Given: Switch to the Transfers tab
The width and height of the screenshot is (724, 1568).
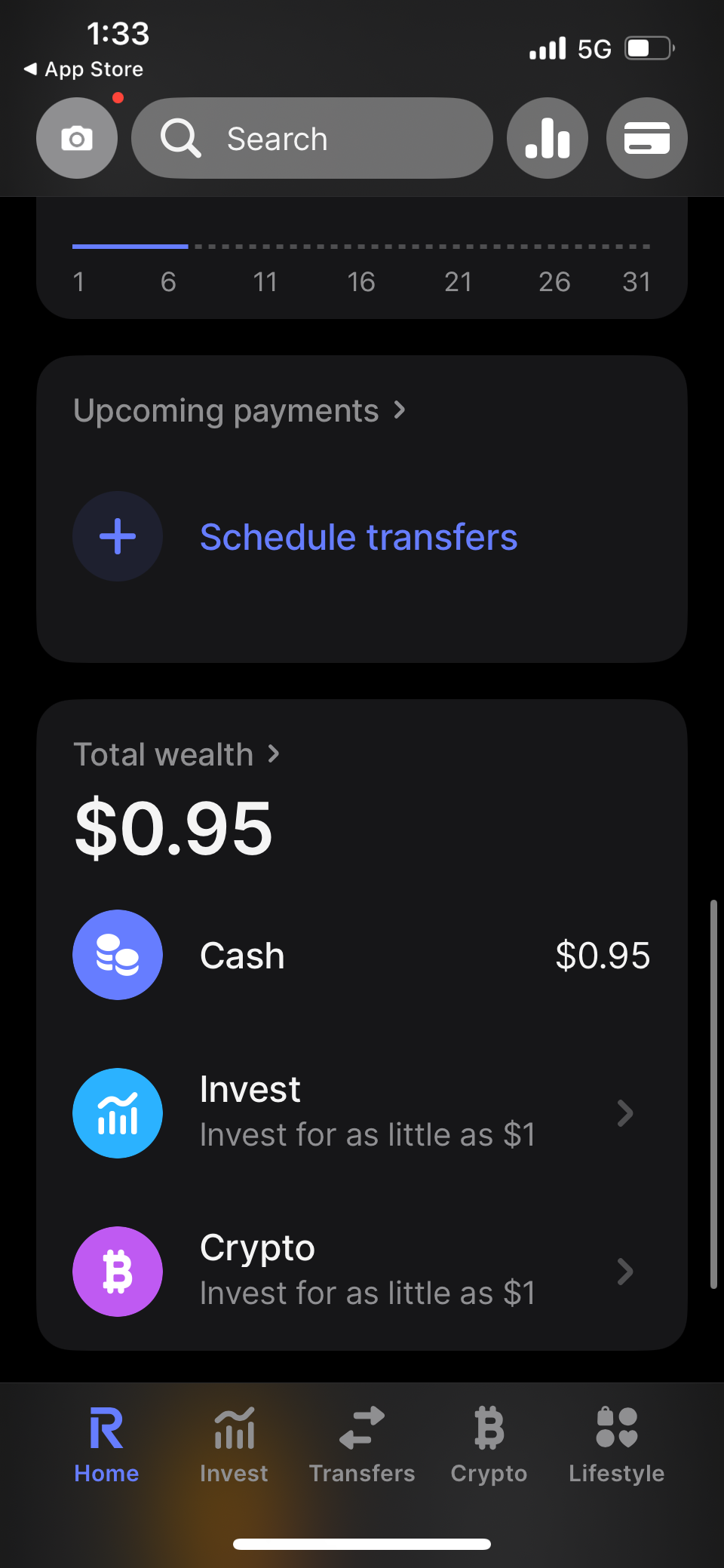Looking at the screenshot, I should [x=362, y=1445].
